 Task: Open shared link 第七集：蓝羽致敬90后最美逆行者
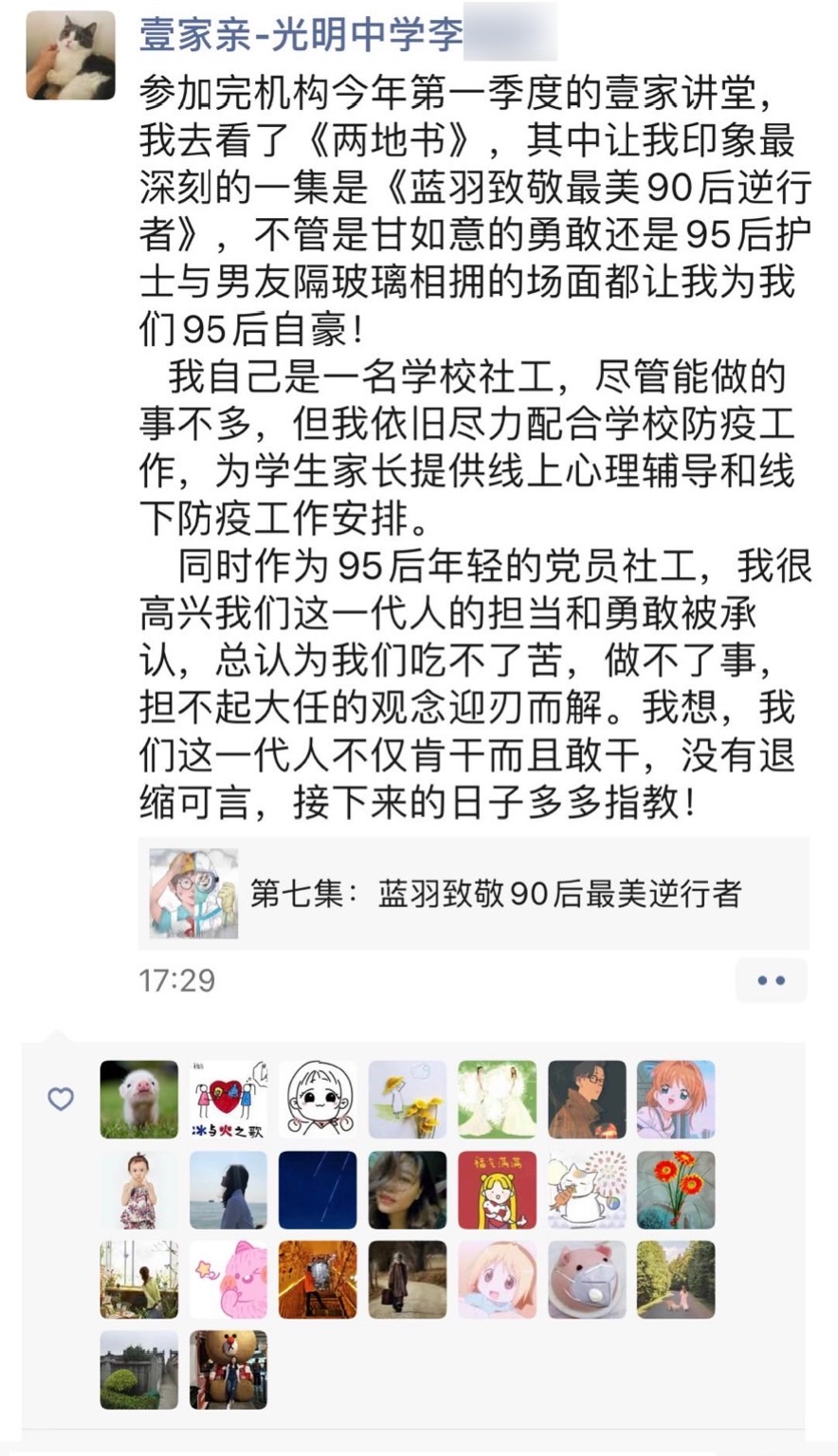pyautogui.click(x=474, y=894)
